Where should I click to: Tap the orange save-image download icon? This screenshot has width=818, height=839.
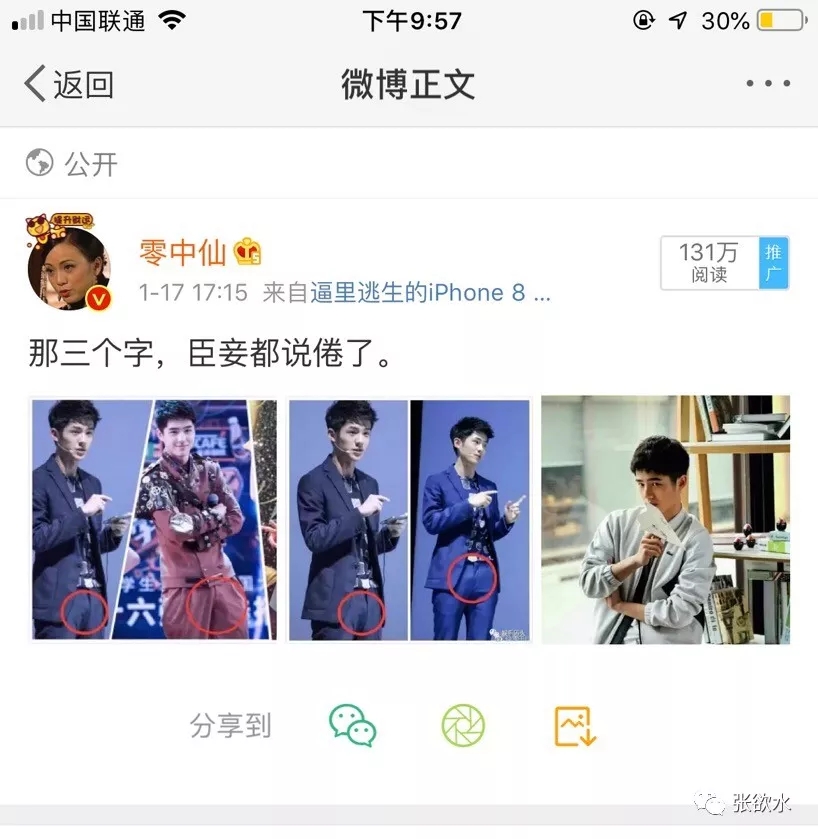tap(574, 727)
